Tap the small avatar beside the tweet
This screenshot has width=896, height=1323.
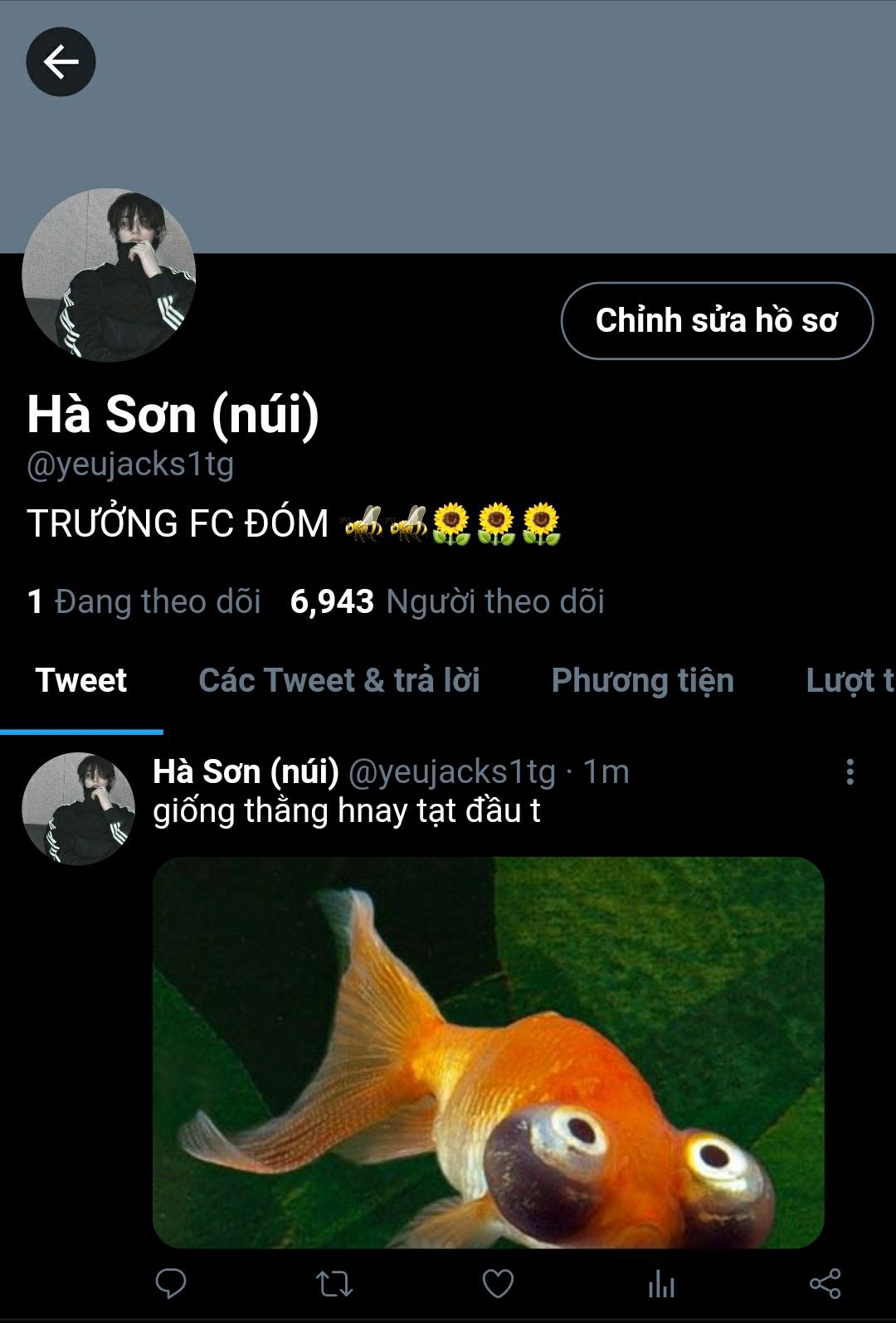[x=78, y=809]
